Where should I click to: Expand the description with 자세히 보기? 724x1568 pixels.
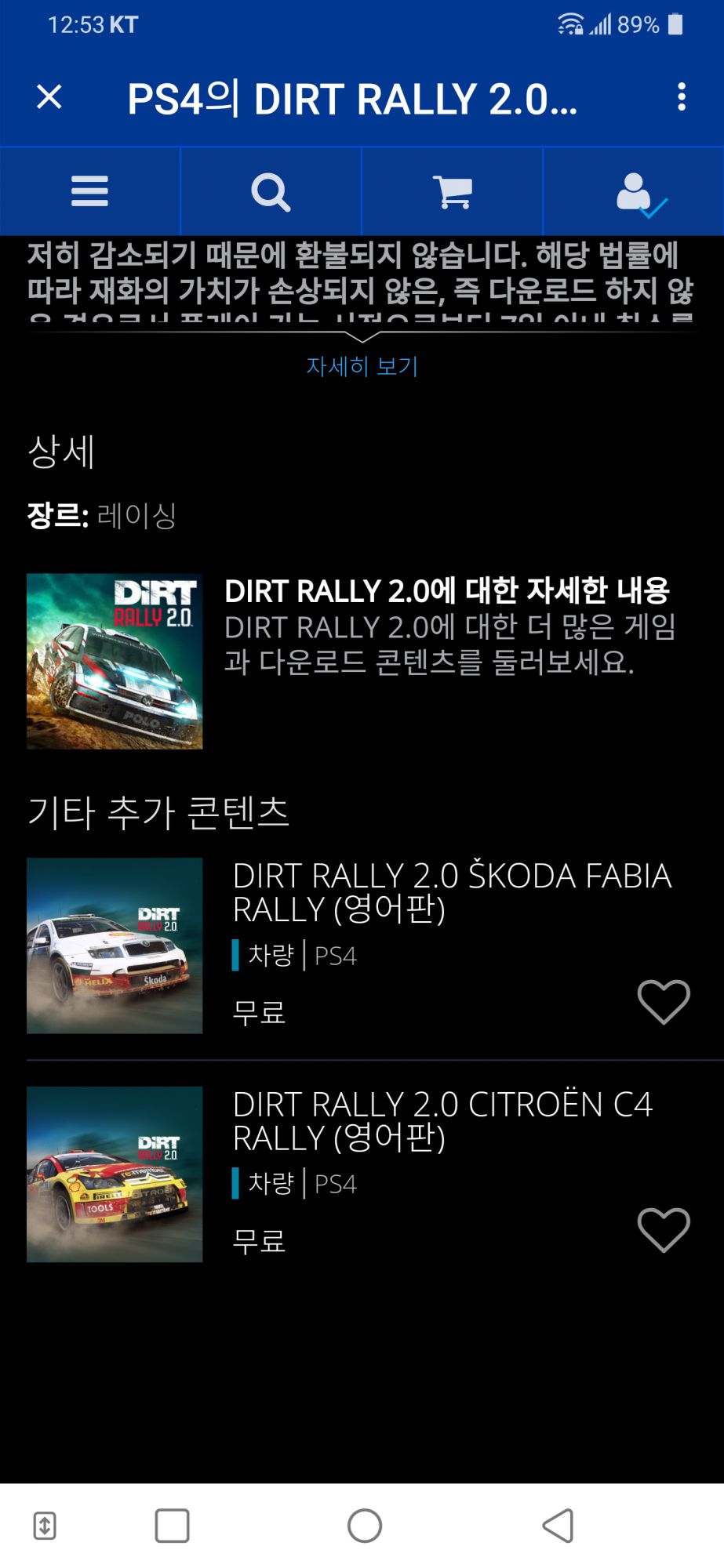(362, 366)
